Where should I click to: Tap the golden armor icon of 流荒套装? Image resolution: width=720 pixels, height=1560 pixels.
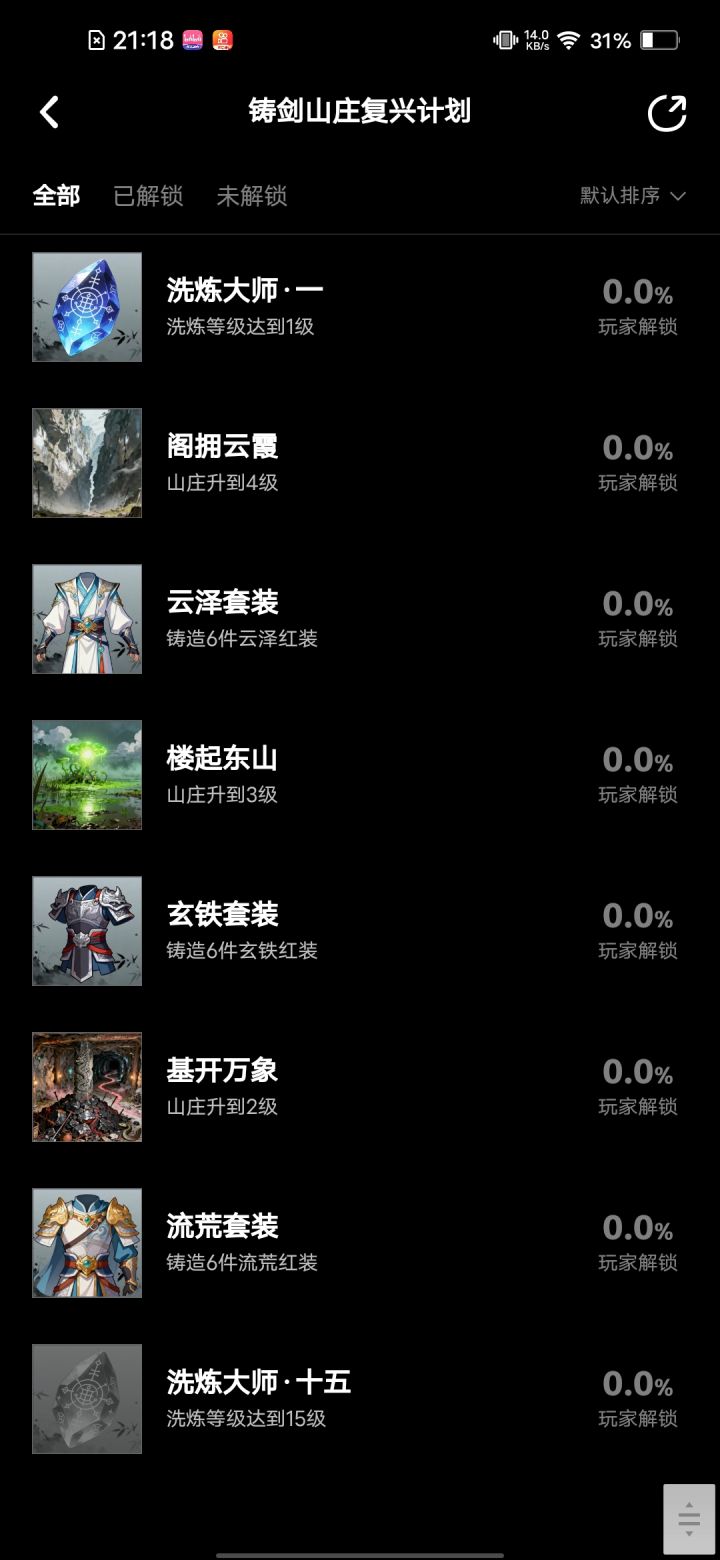click(x=86, y=1243)
